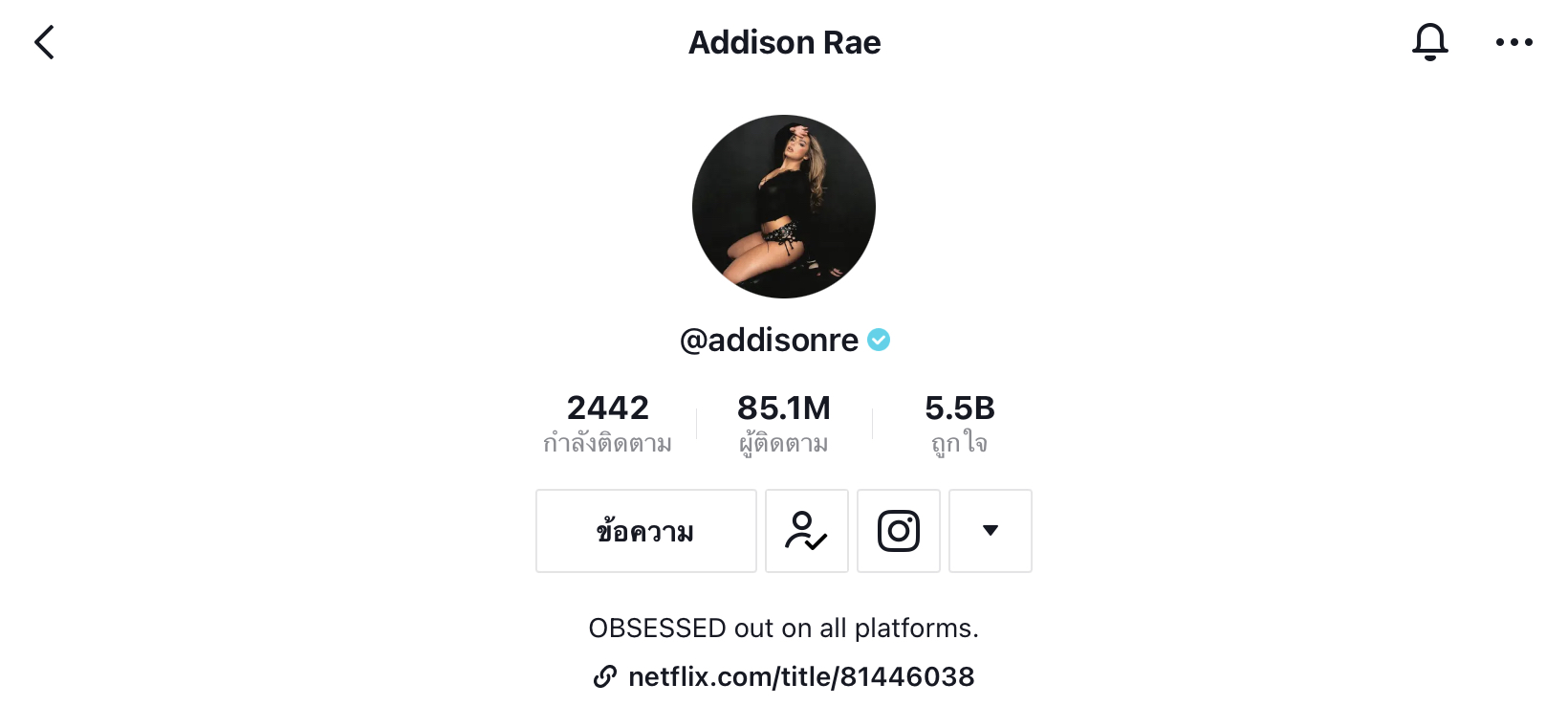Screen dimensions: 1568x706
Task: Tap the following person-check button
Action: point(806,531)
